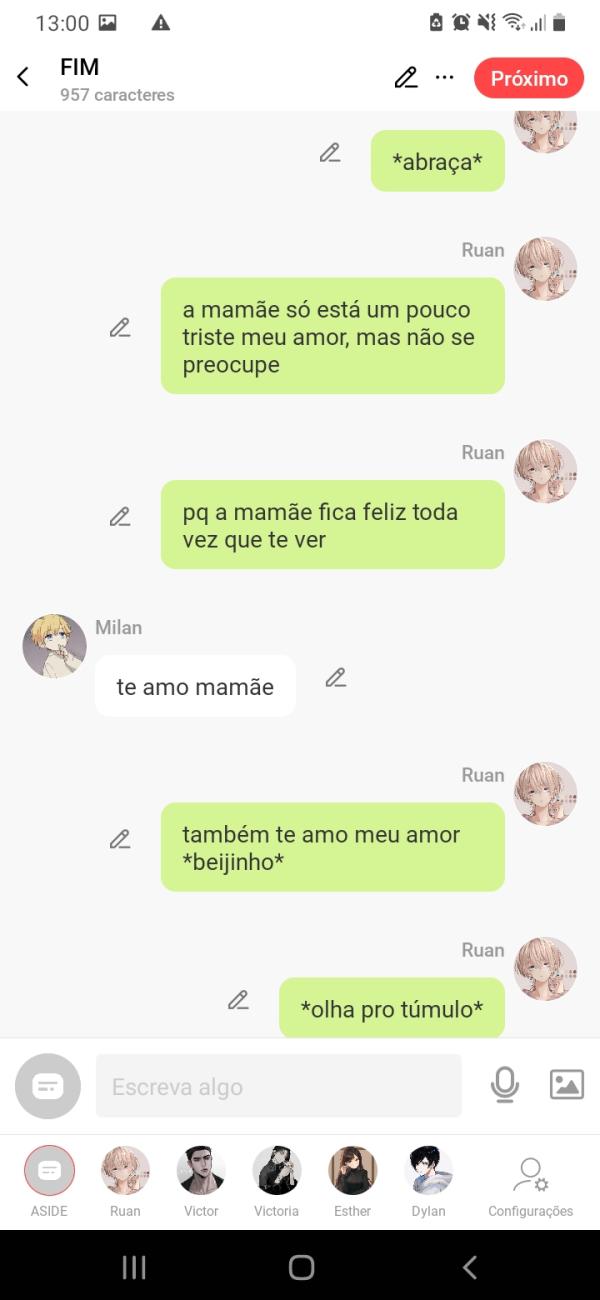Edit the story title with the pencil icon
The width and height of the screenshot is (600, 1300).
[405, 78]
